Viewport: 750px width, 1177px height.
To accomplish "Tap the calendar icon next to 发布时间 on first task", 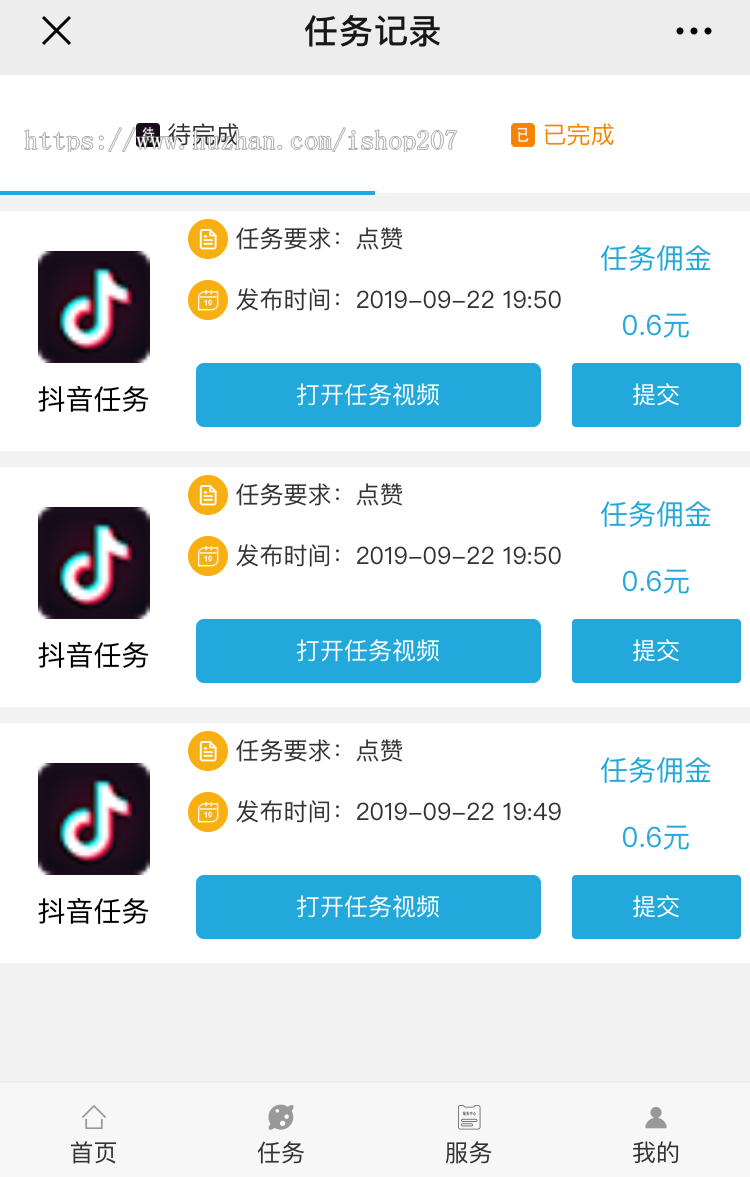I will [x=207, y=299].
